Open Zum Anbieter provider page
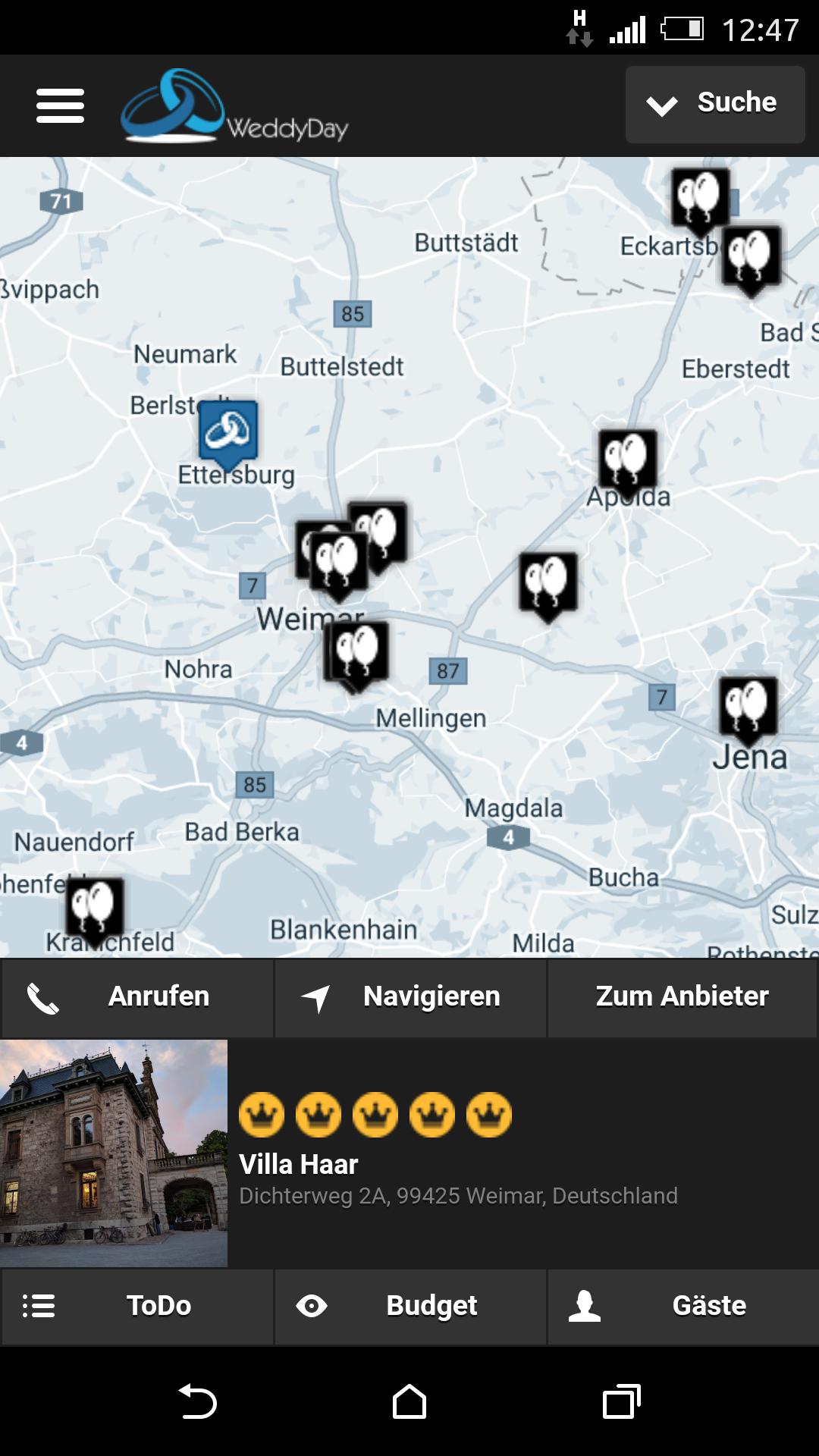 [x=682, y=997]
